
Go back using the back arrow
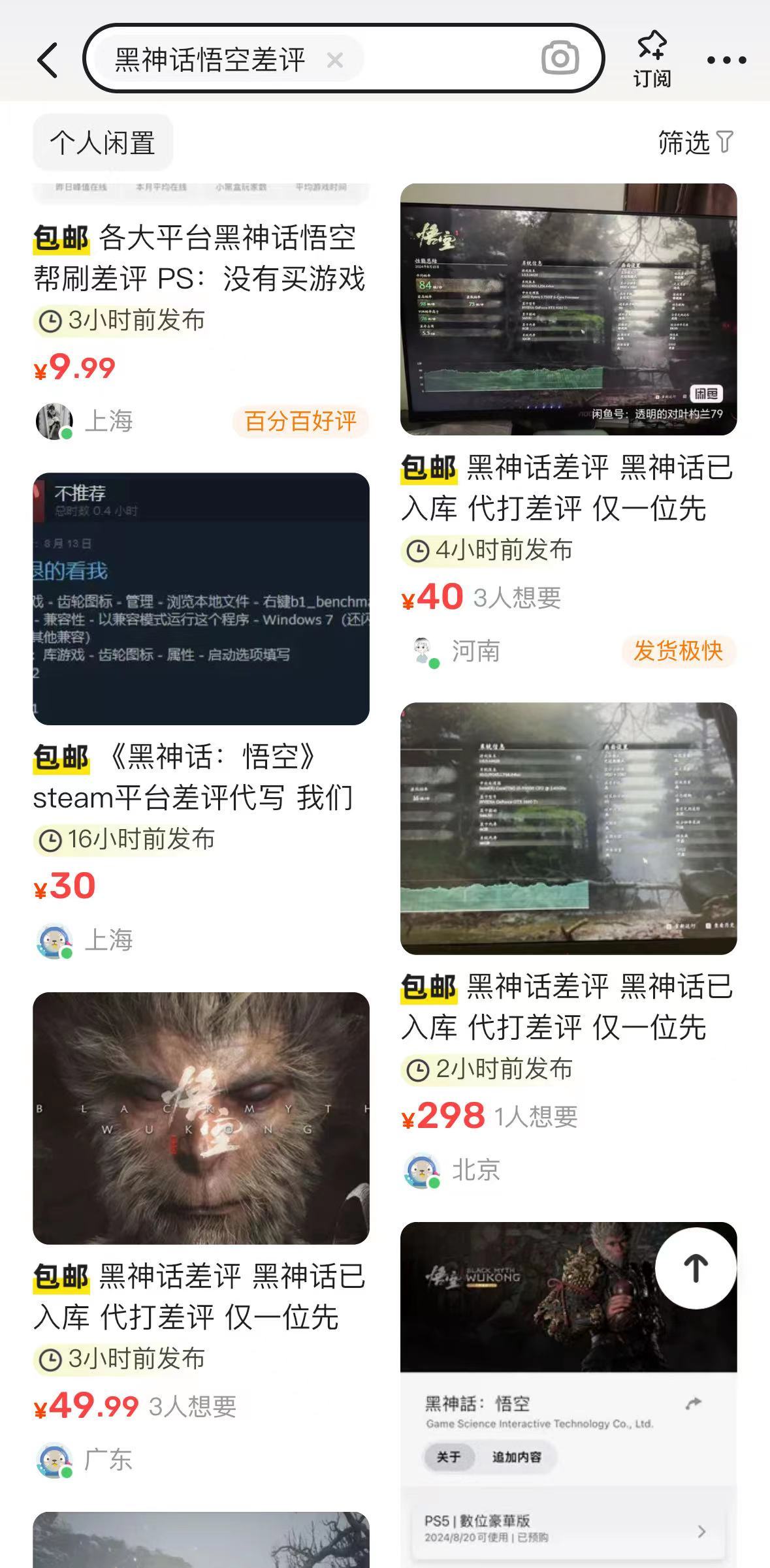coord(48,61)
